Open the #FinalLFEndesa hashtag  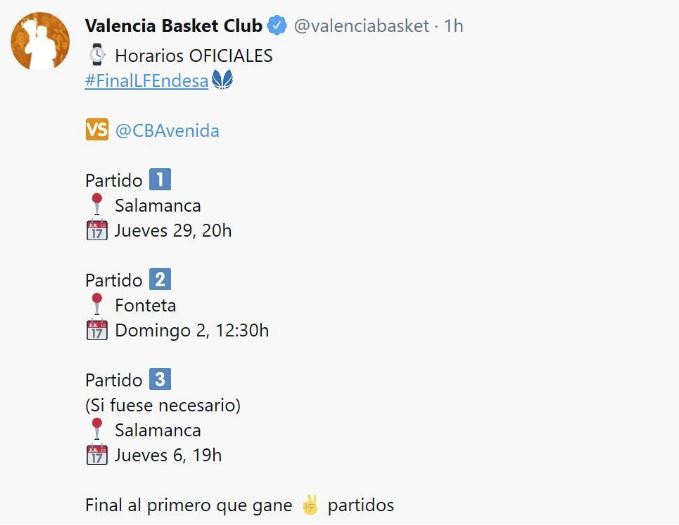147,81
